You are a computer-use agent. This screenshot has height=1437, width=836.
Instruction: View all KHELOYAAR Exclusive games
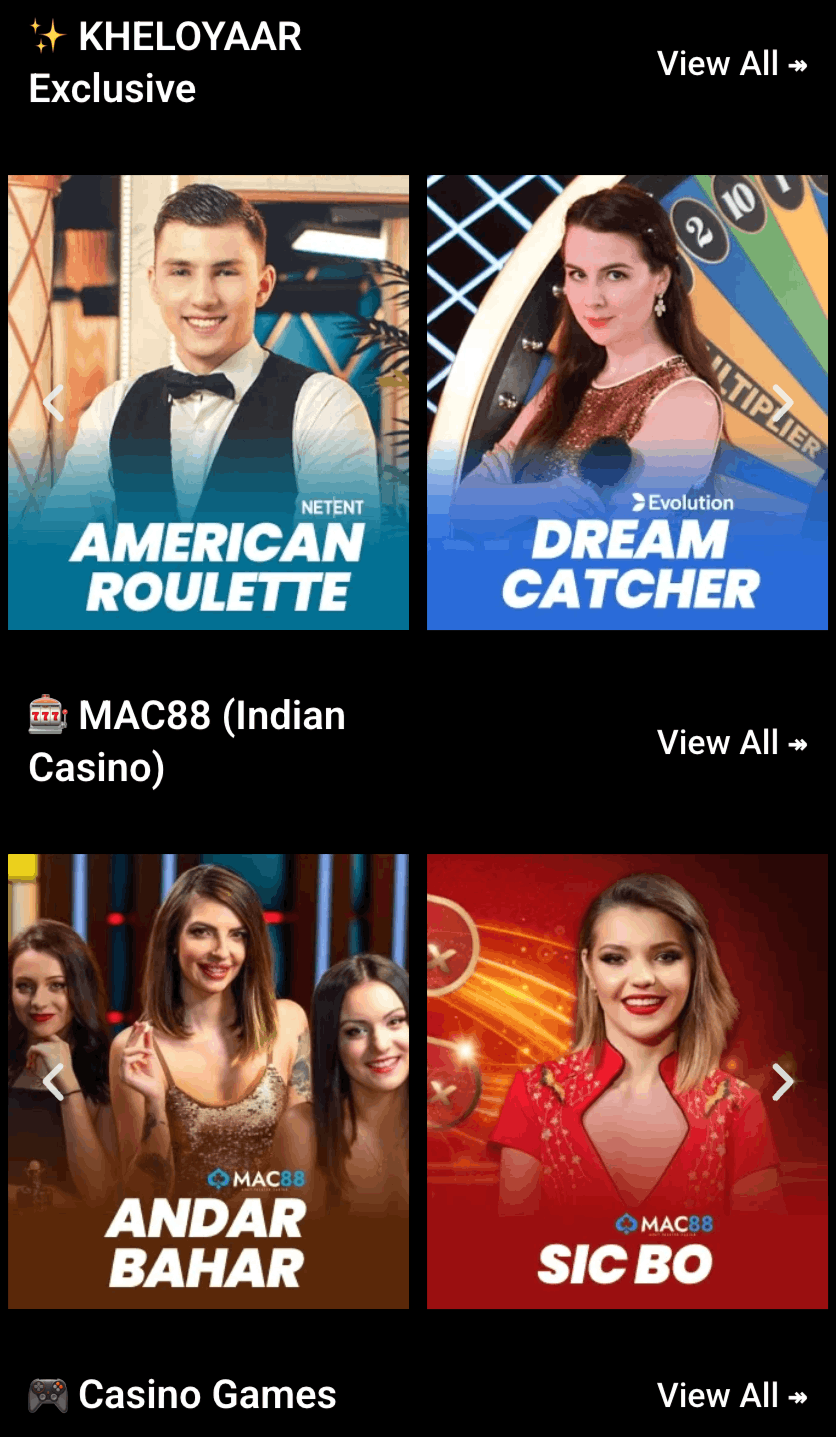point(731,64)
